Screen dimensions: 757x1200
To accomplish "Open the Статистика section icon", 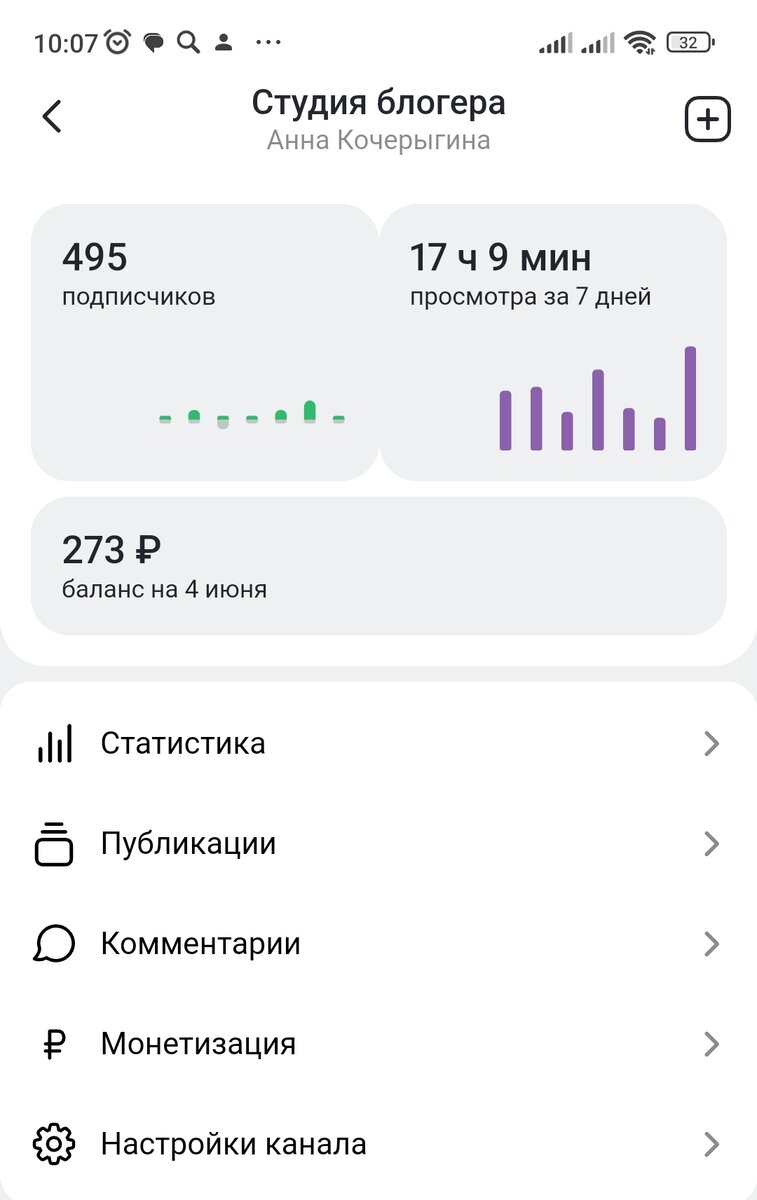I will (x=57, y=743).
